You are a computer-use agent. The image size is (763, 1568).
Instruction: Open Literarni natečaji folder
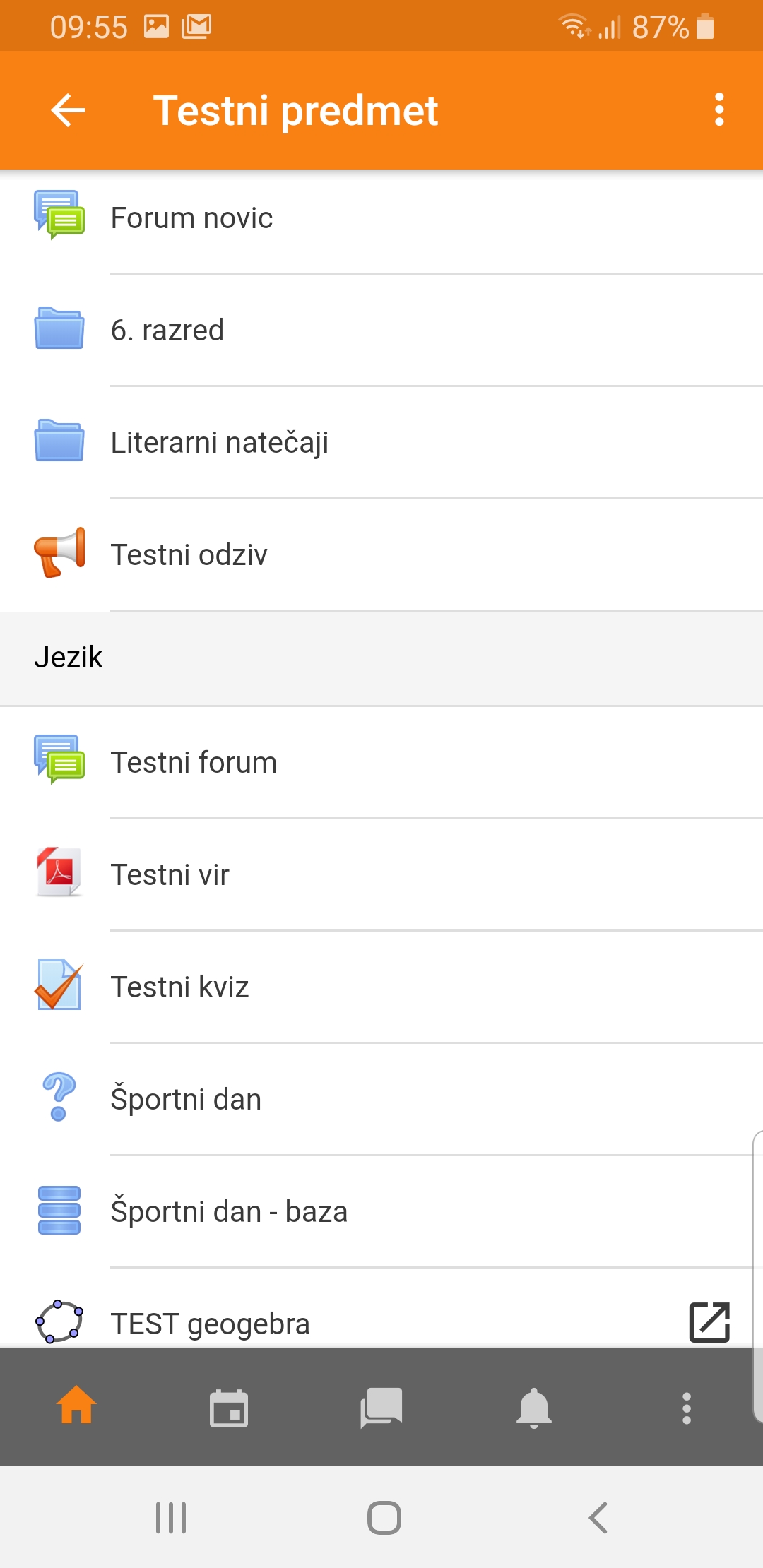[x=381, y=443]
